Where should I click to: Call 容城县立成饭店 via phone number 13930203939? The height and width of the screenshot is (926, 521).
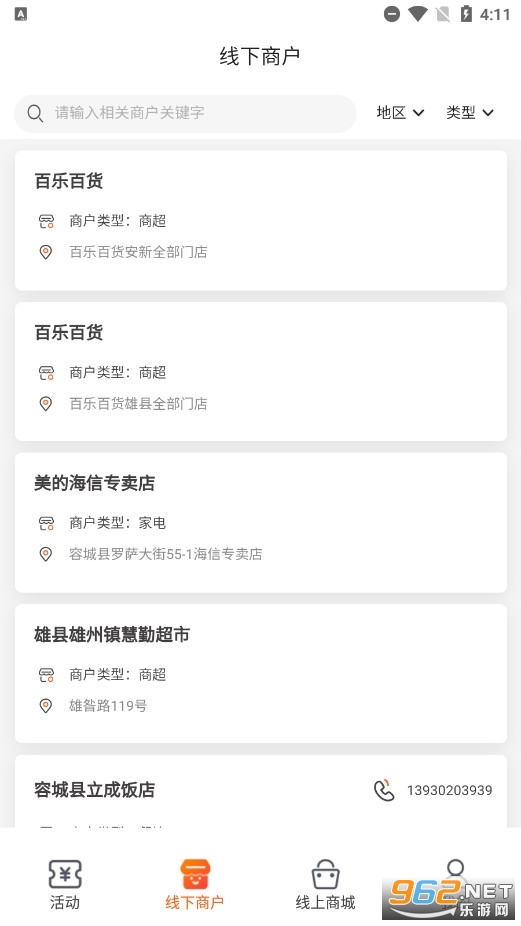433,790
